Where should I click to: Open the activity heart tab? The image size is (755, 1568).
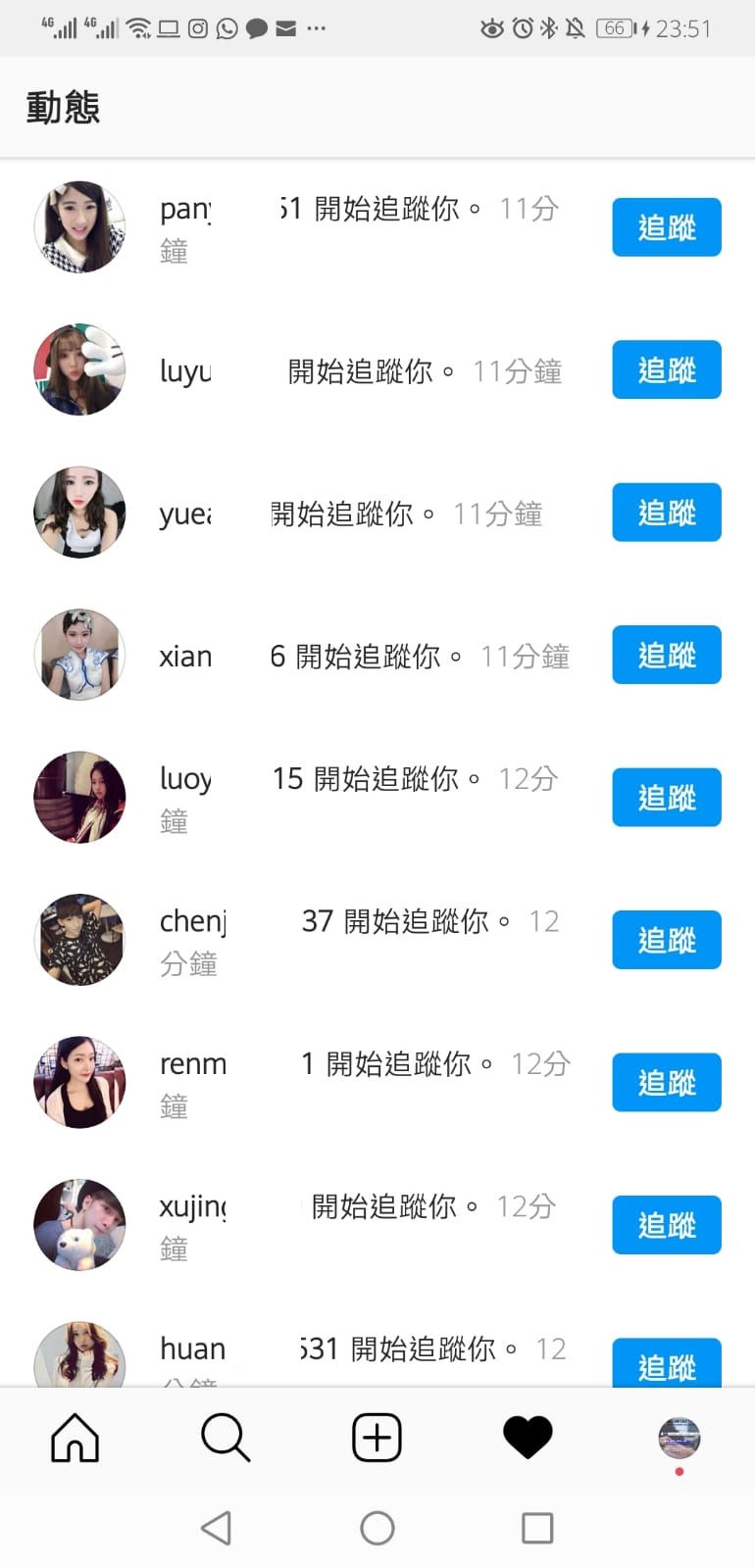(528, 1439)
